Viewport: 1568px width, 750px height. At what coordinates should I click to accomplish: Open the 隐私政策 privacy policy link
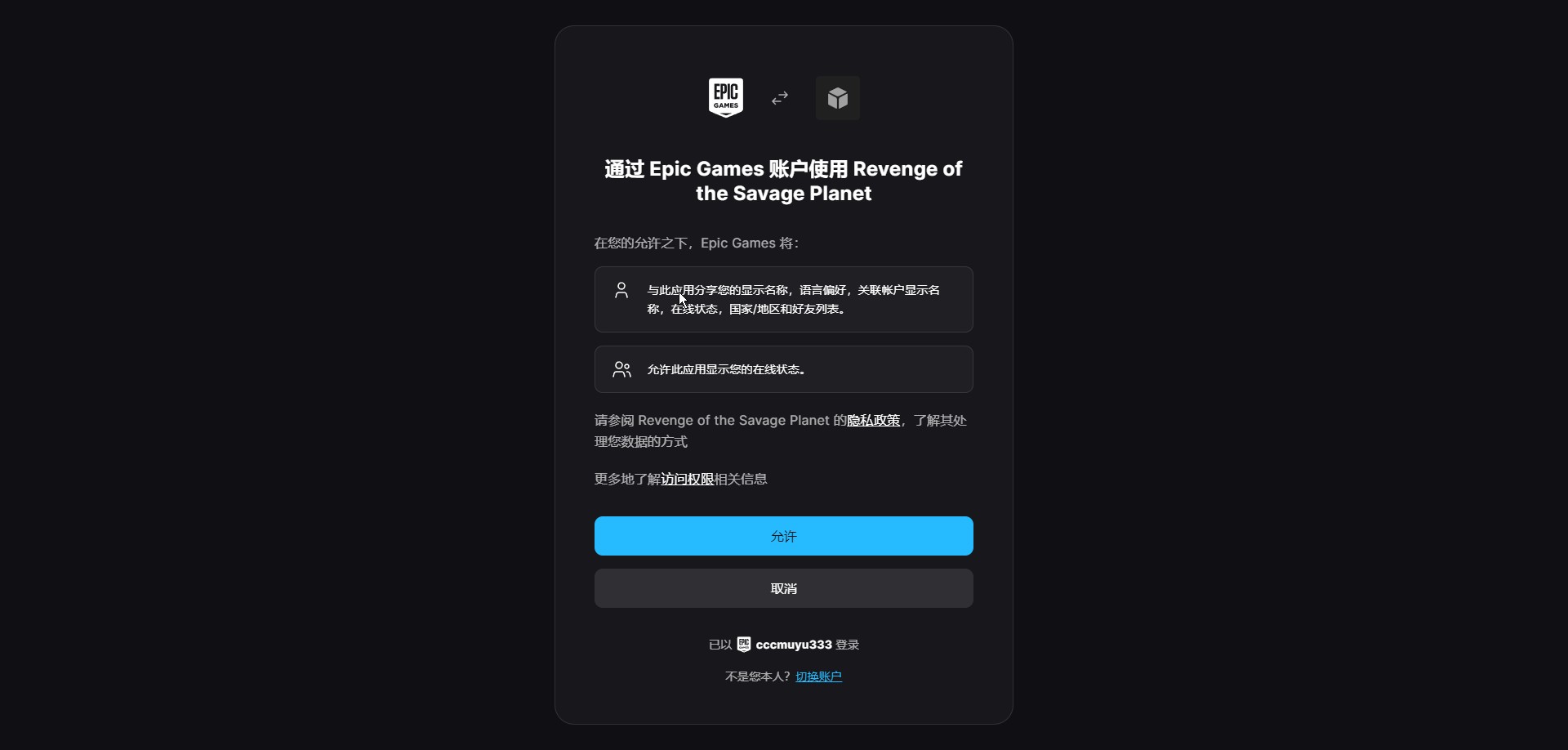click(x=873, y=421)
